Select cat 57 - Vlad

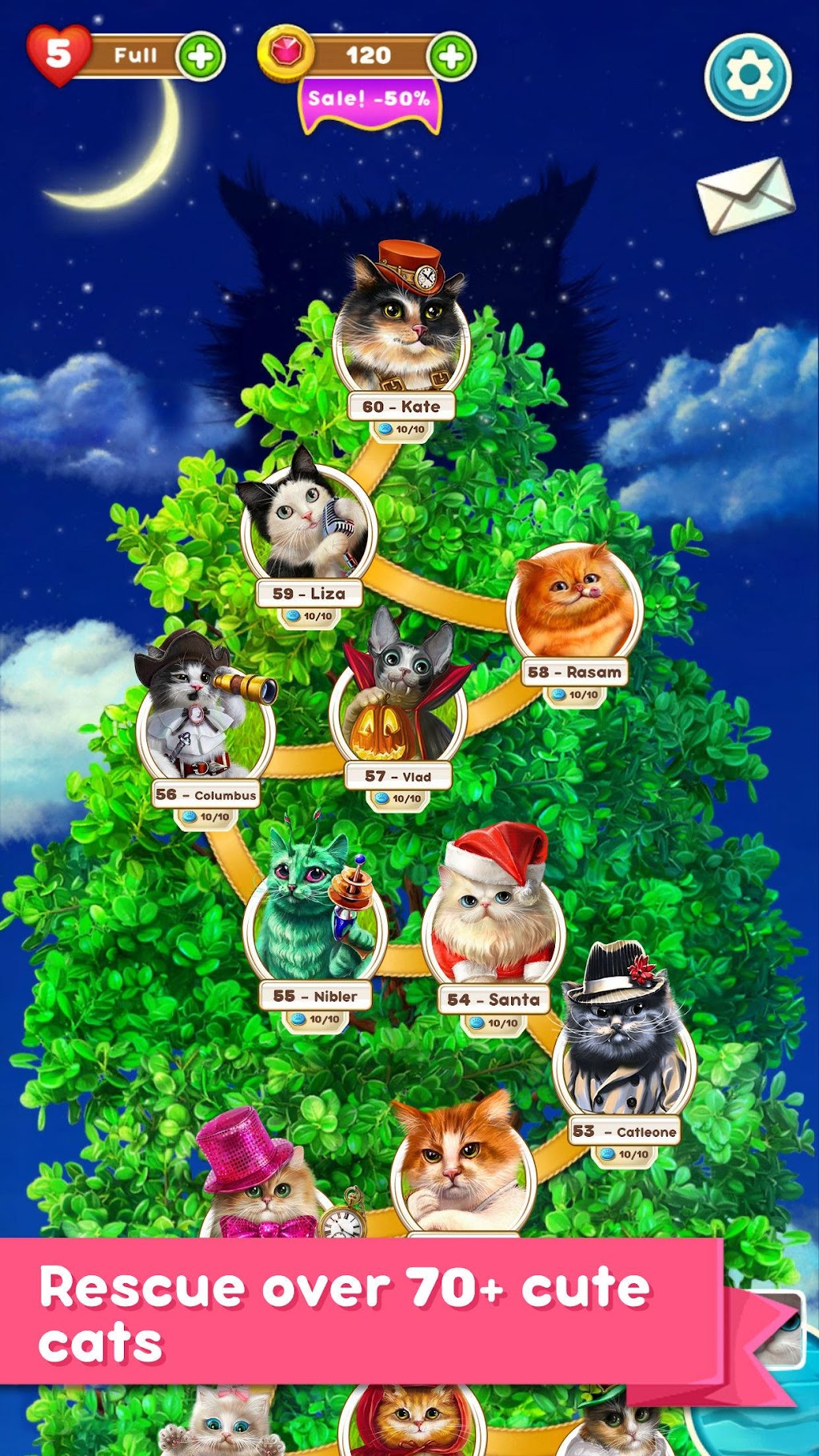click(398, 704)
